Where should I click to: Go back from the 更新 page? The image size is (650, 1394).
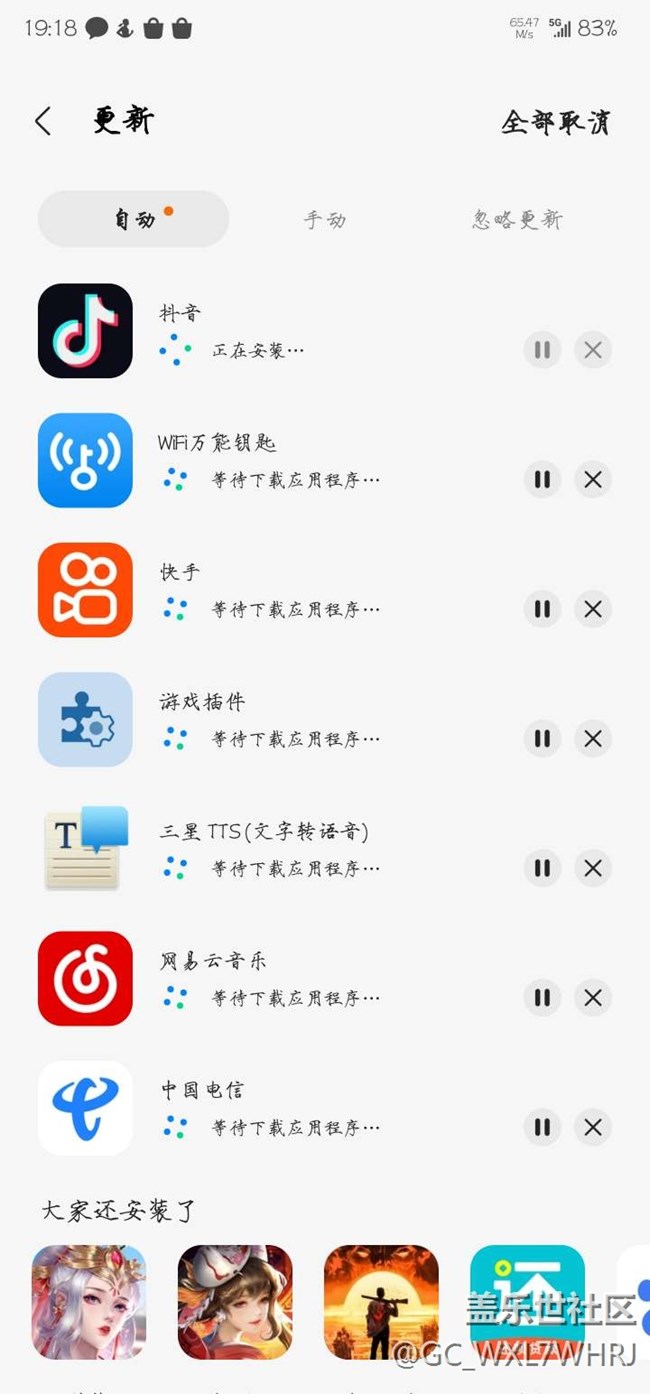coord(42,122)
